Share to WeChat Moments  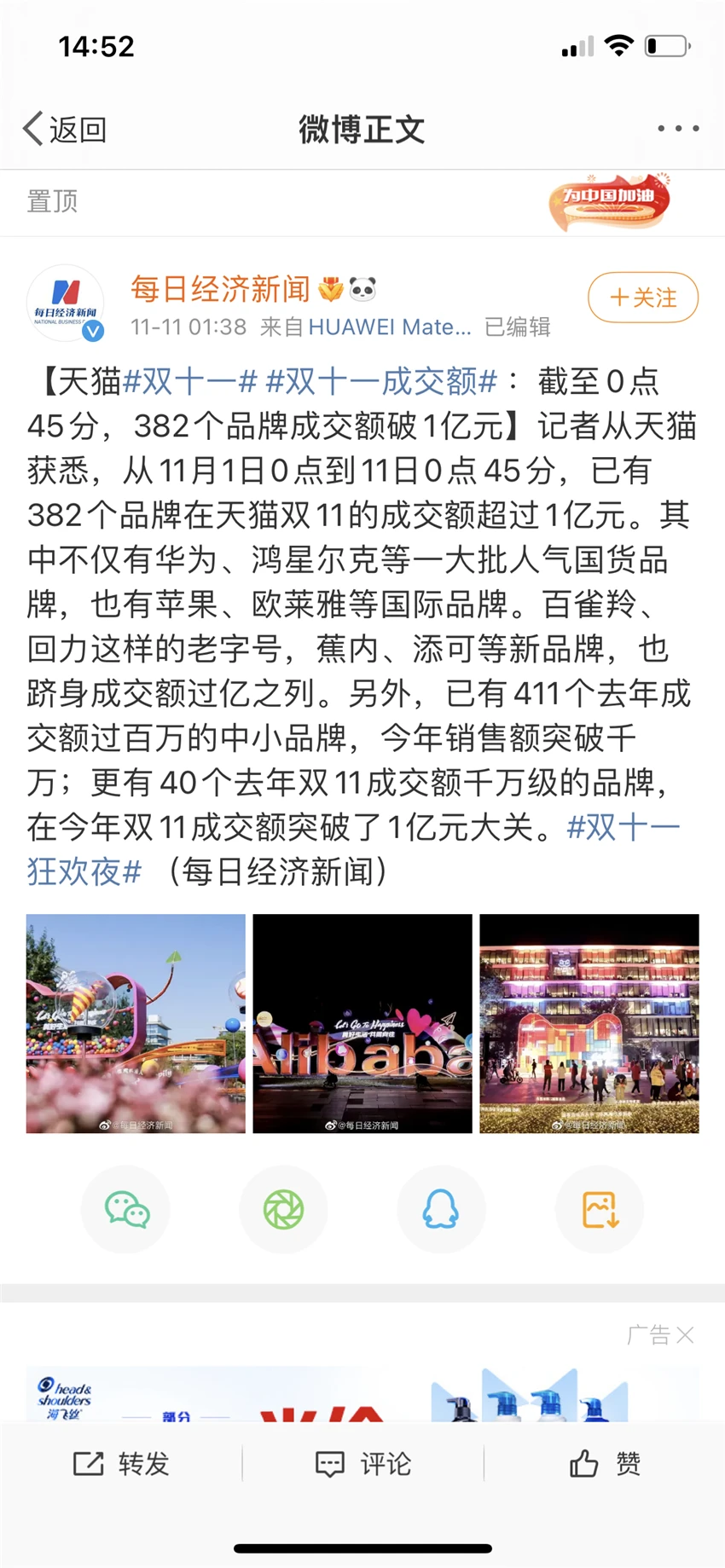[284, 1209]
